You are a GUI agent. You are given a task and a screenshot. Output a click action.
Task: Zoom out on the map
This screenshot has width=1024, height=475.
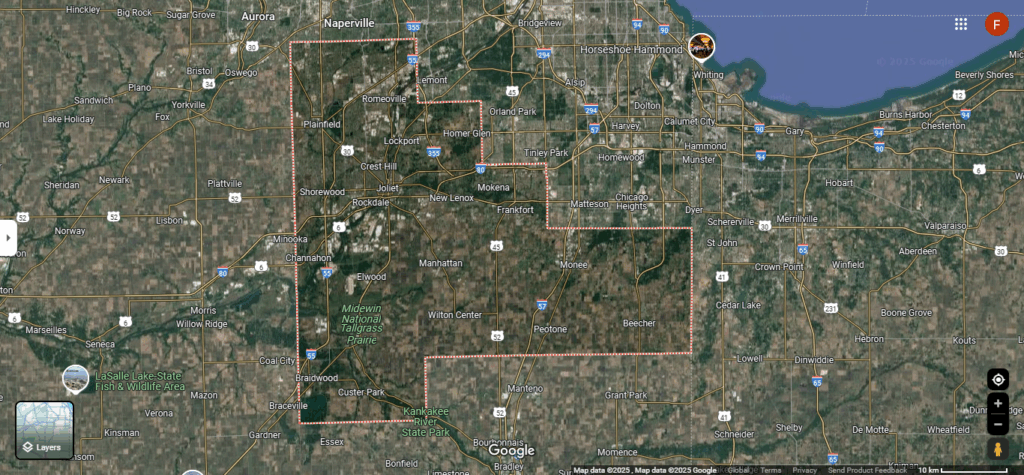tap(997, 423)
